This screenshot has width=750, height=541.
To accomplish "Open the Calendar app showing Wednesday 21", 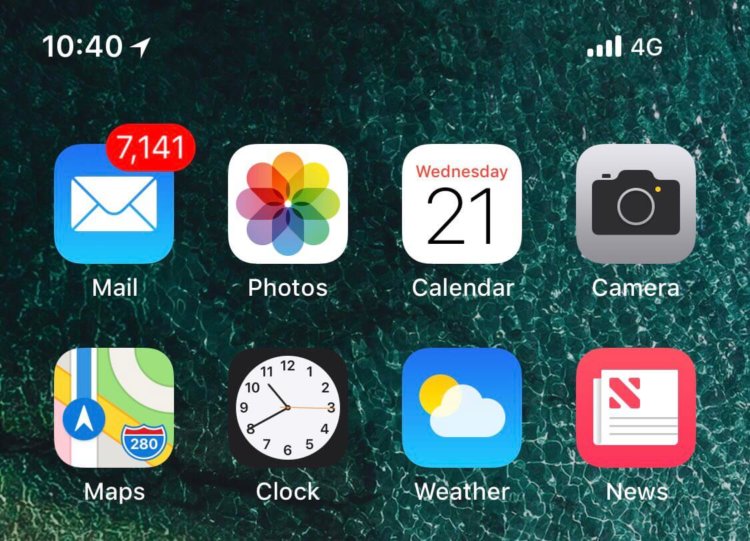I will pyautogui.click(x=462, y=204).
